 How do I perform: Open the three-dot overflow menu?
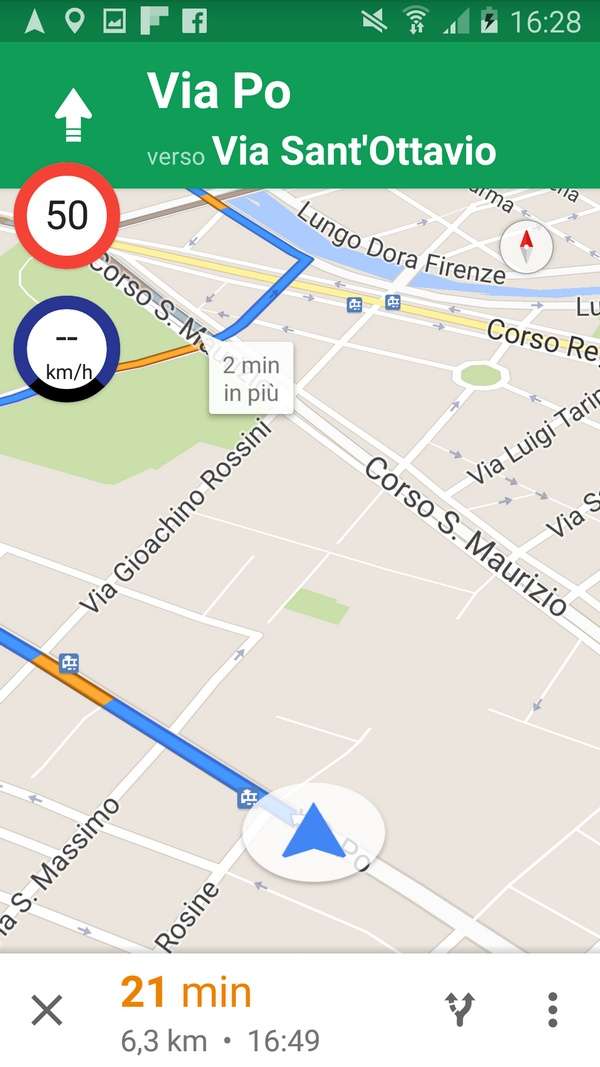coord(552,1009)
